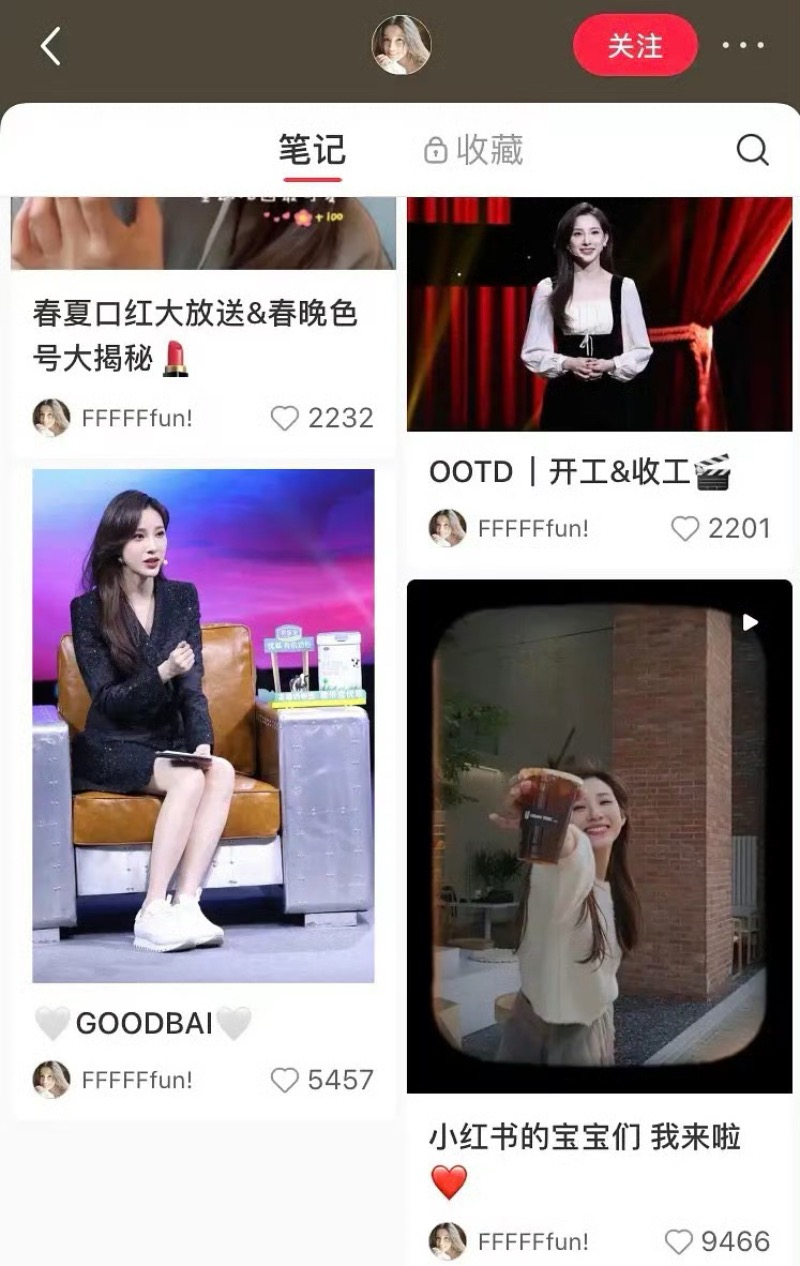Switch to the 笔记 tab
The image size is (800, 1266).
pos(312,151)
